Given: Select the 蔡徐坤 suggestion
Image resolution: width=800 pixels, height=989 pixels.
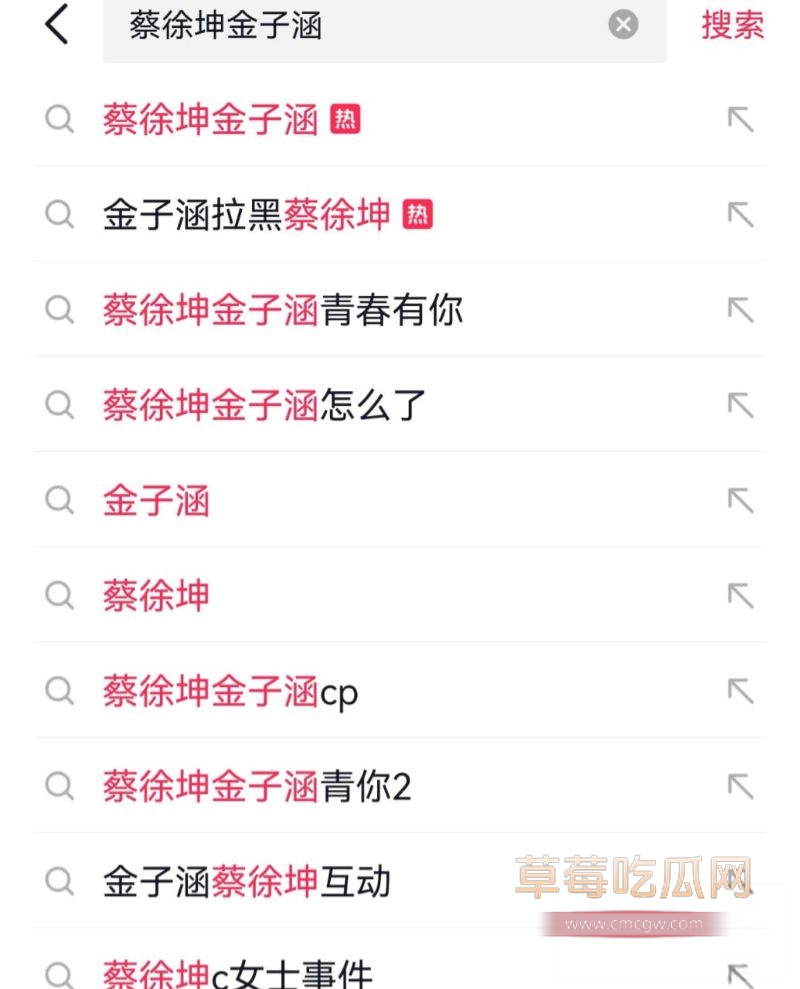Looking at the screenshot, I should [156, 595].
